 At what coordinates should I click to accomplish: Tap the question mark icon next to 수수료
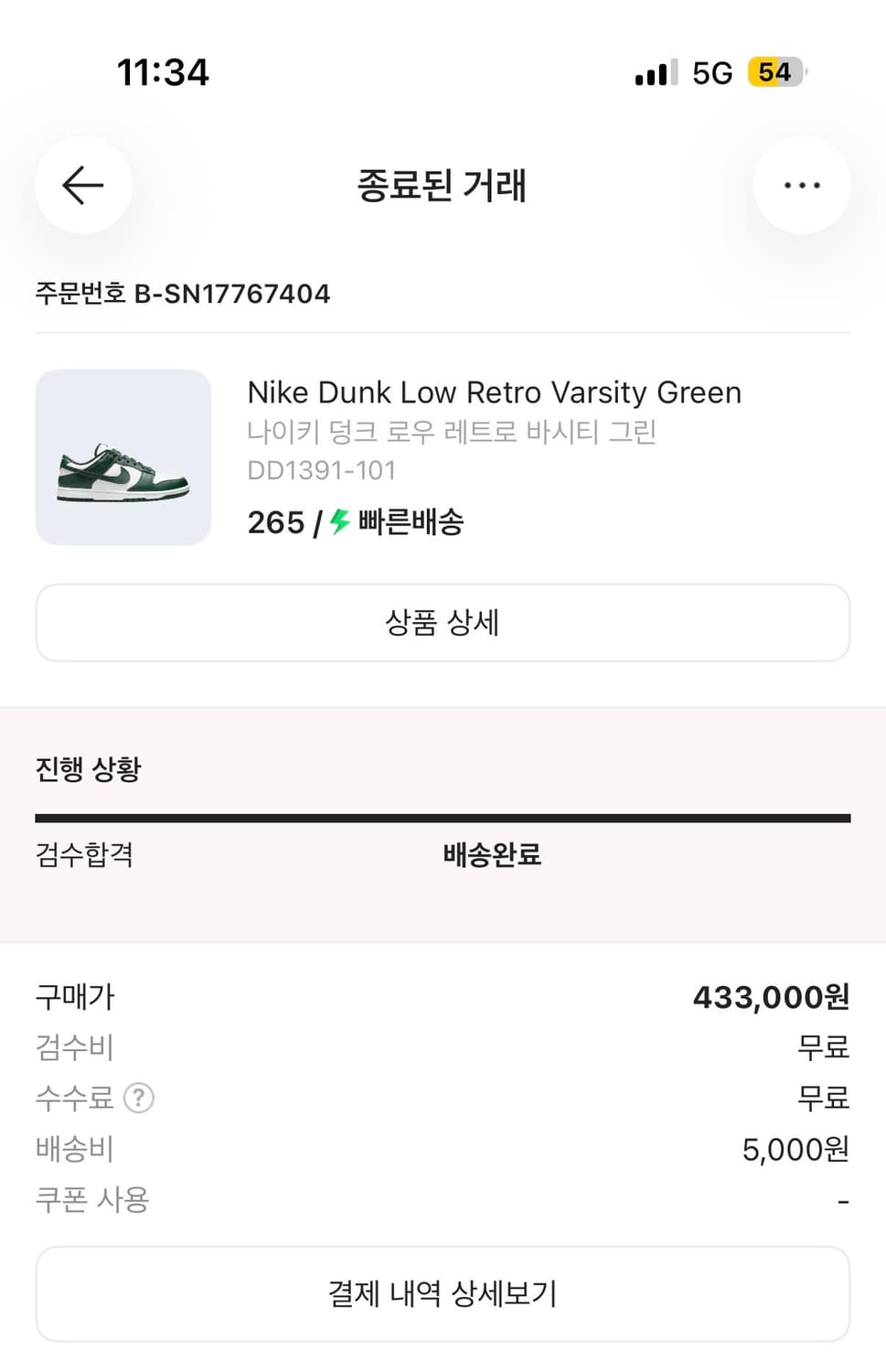coord(139,1099)
